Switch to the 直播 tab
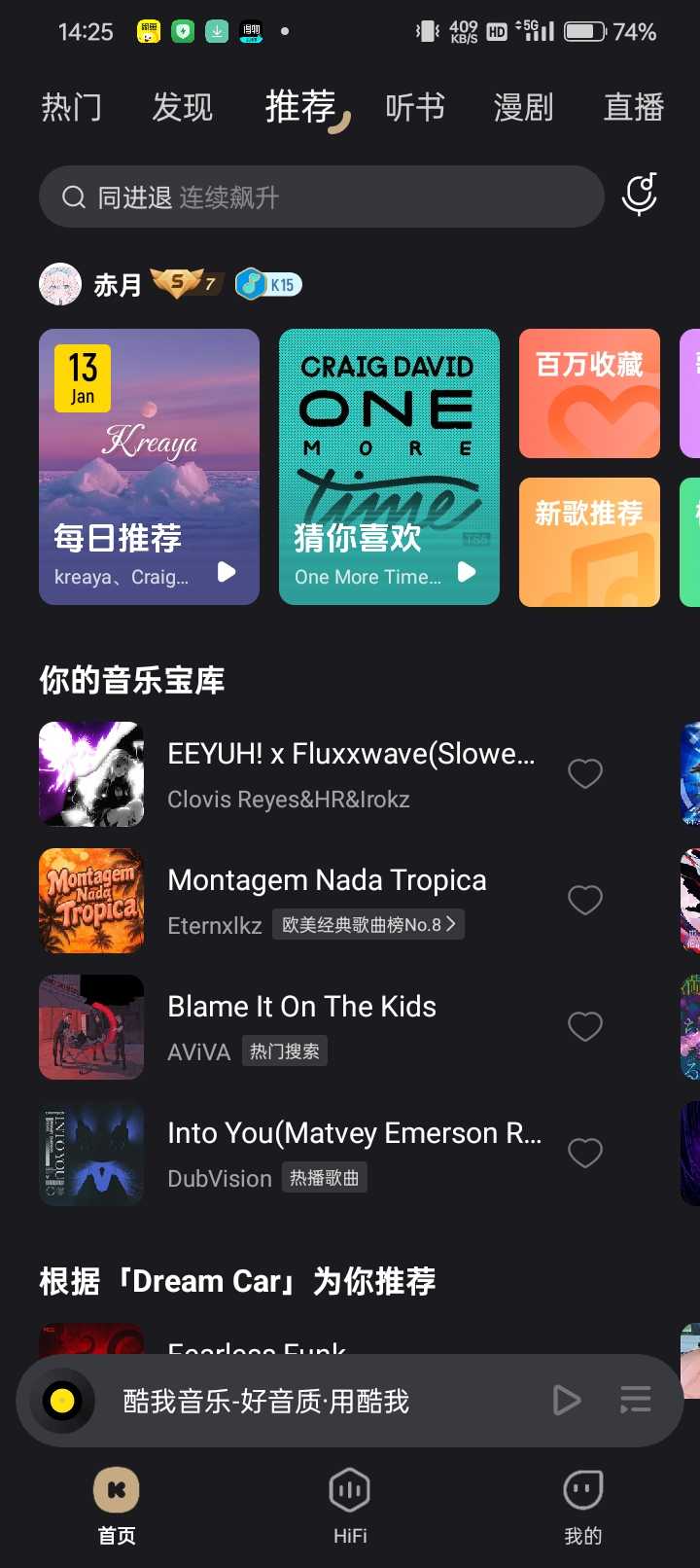The image size is (700, 1568). click(633, 107)
